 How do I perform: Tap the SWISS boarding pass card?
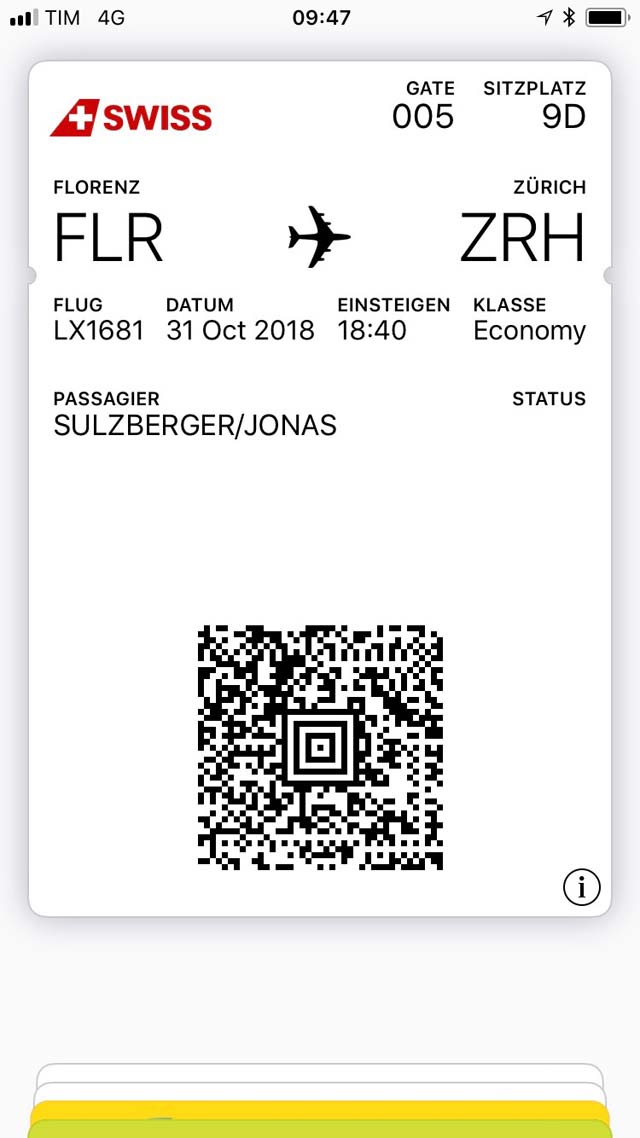(320, 488)
